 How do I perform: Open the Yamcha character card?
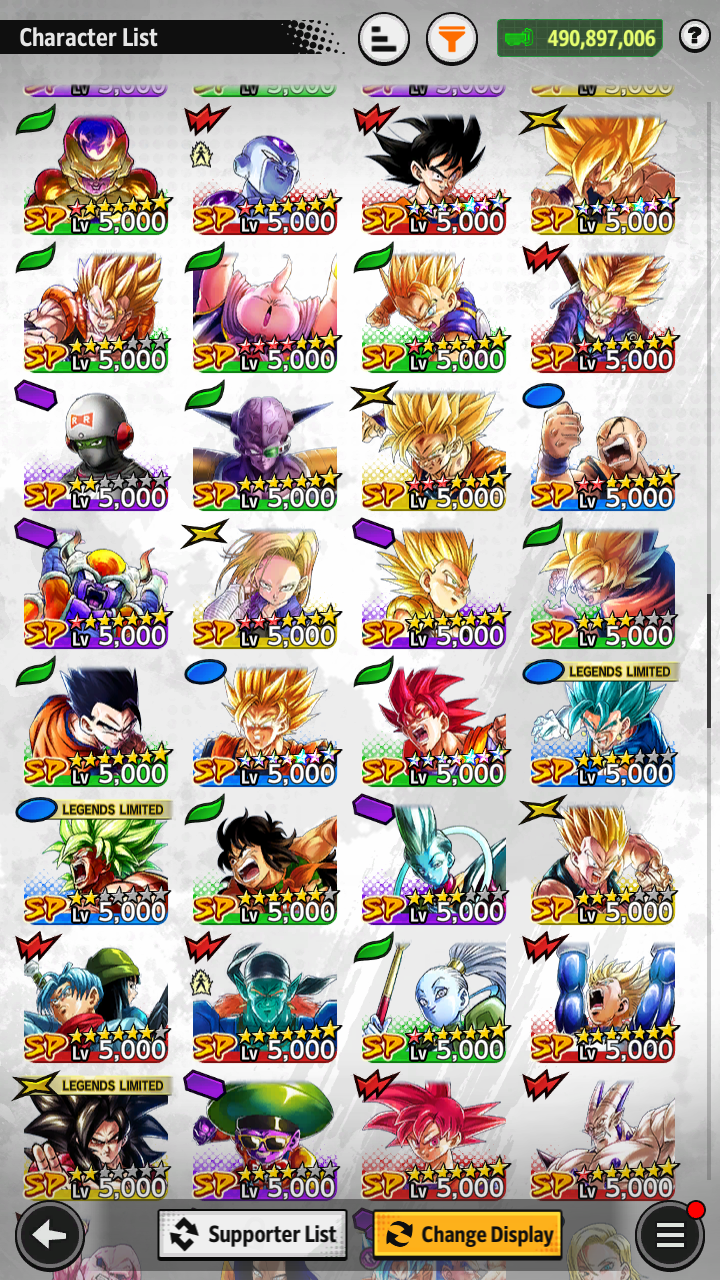pyautogui.click(x=265, y=861)
